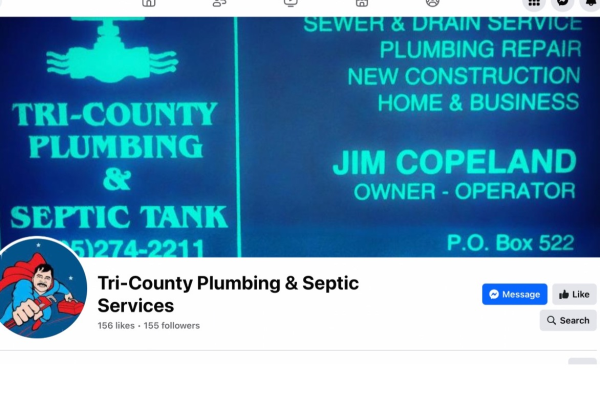Tap the Search button on the page

pos(568,320)
